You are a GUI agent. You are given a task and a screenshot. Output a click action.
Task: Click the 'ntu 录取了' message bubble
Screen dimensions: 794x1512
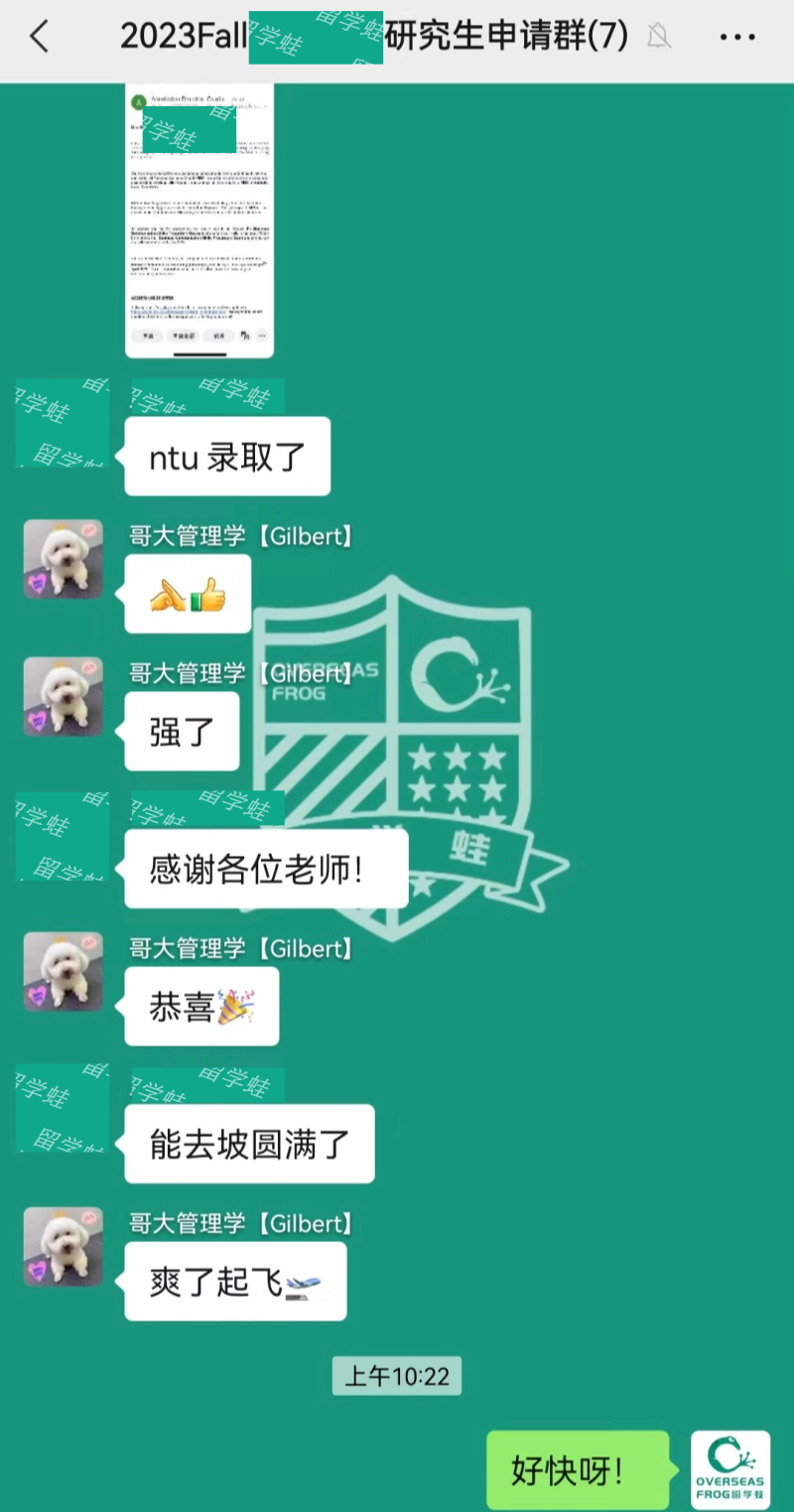coord(226,456)
